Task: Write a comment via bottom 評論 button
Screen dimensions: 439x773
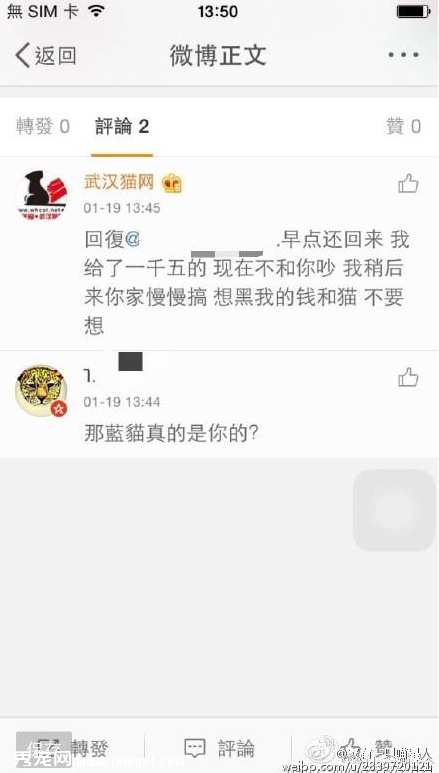Action: 220,748
